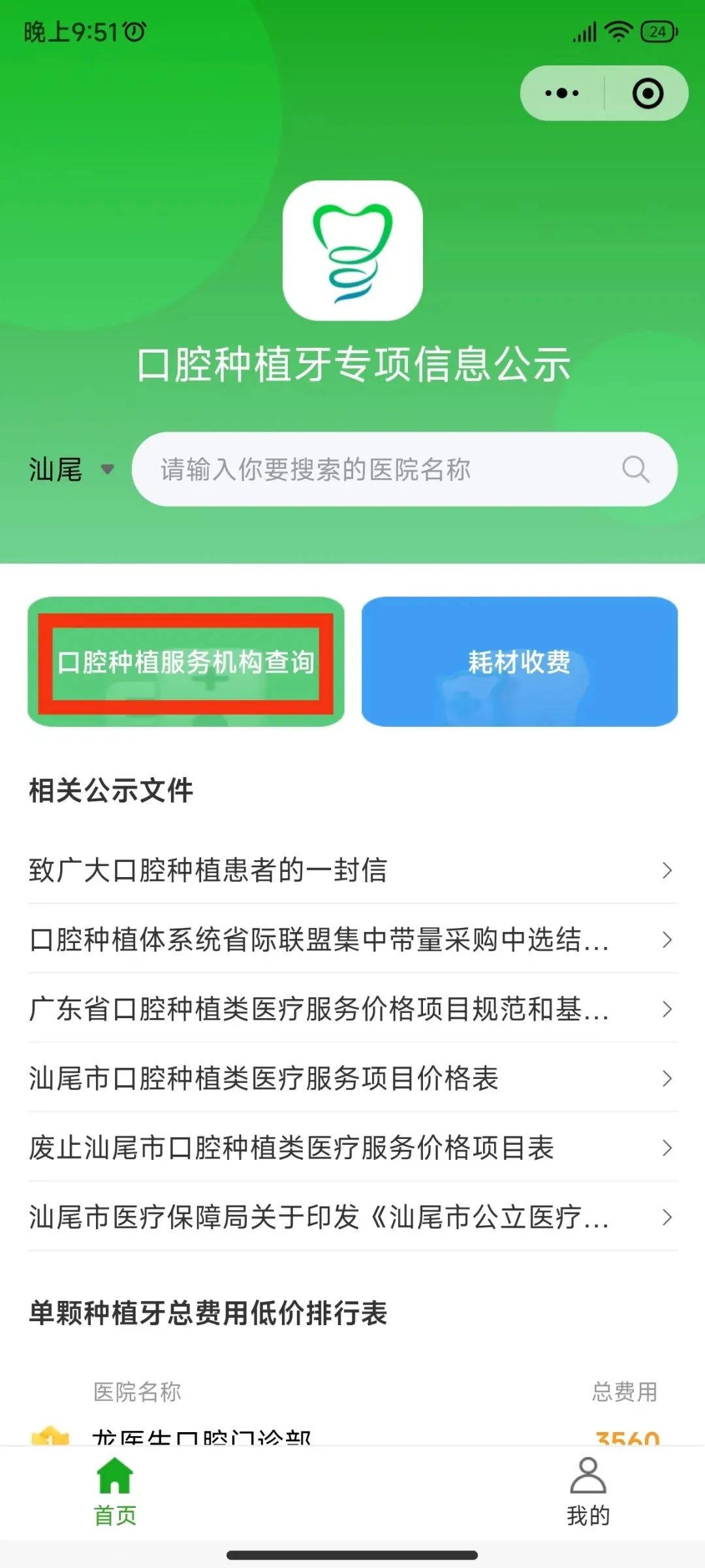Open 口腔种植服务机构查询

click(186, 662)
